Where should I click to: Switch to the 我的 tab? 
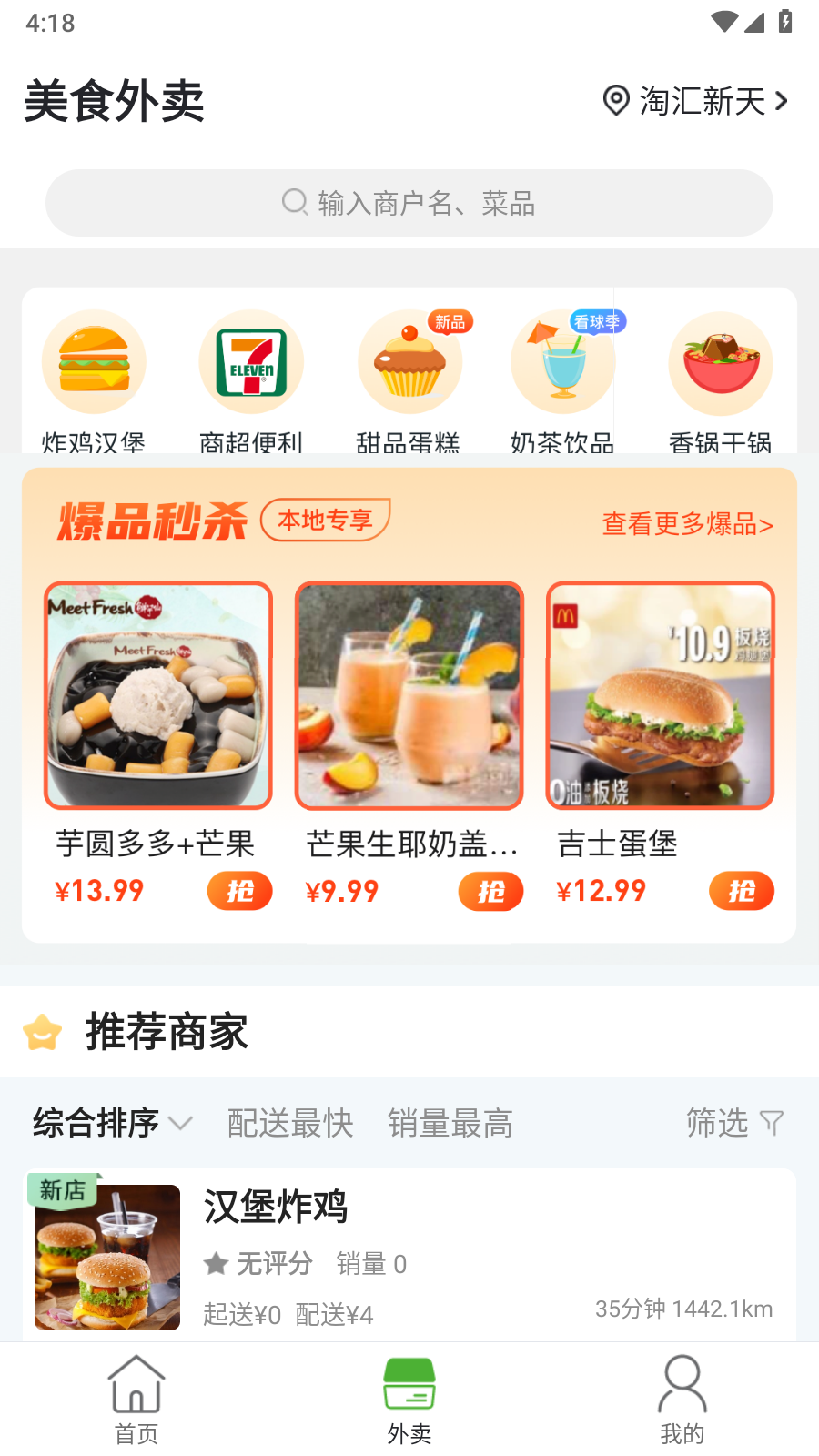(x=682, y=1399)
